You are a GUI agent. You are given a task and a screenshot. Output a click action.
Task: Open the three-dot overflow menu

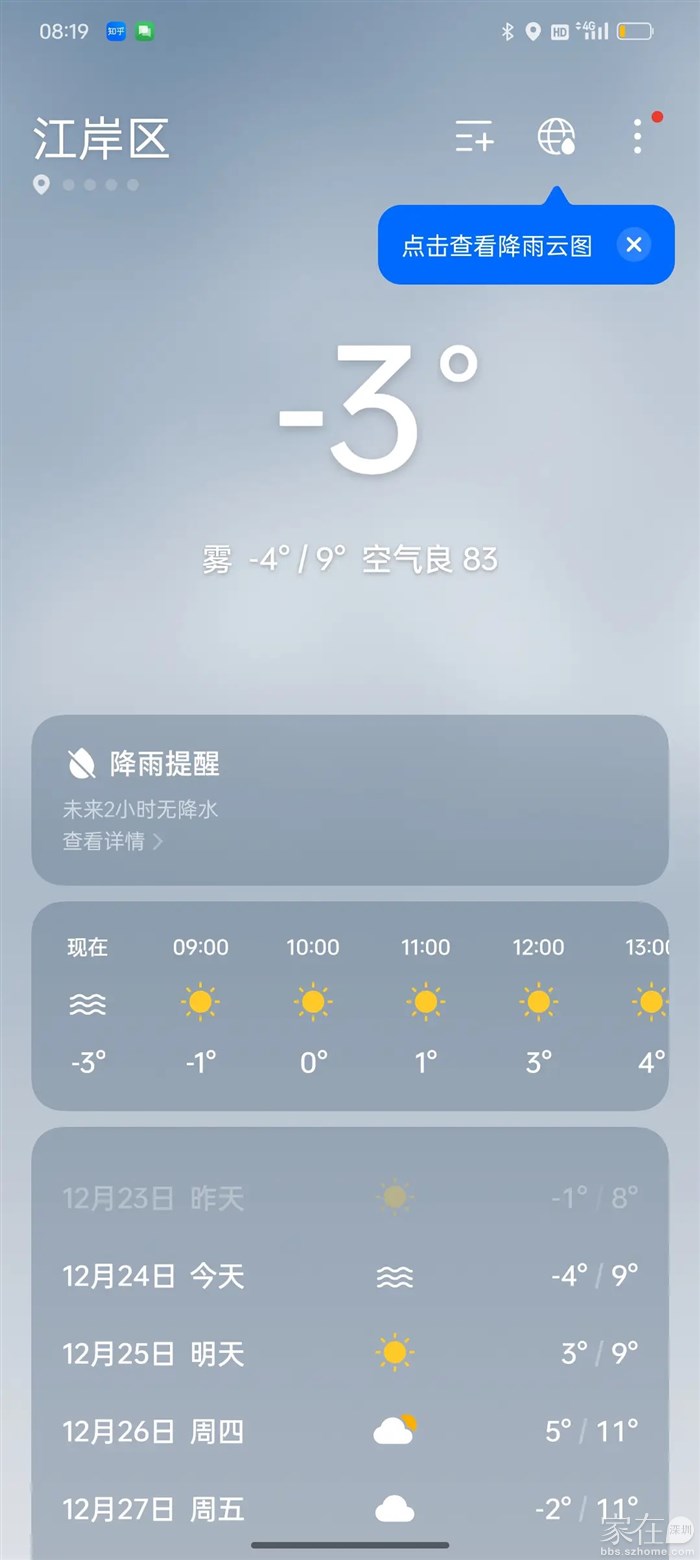pos(638,136)
